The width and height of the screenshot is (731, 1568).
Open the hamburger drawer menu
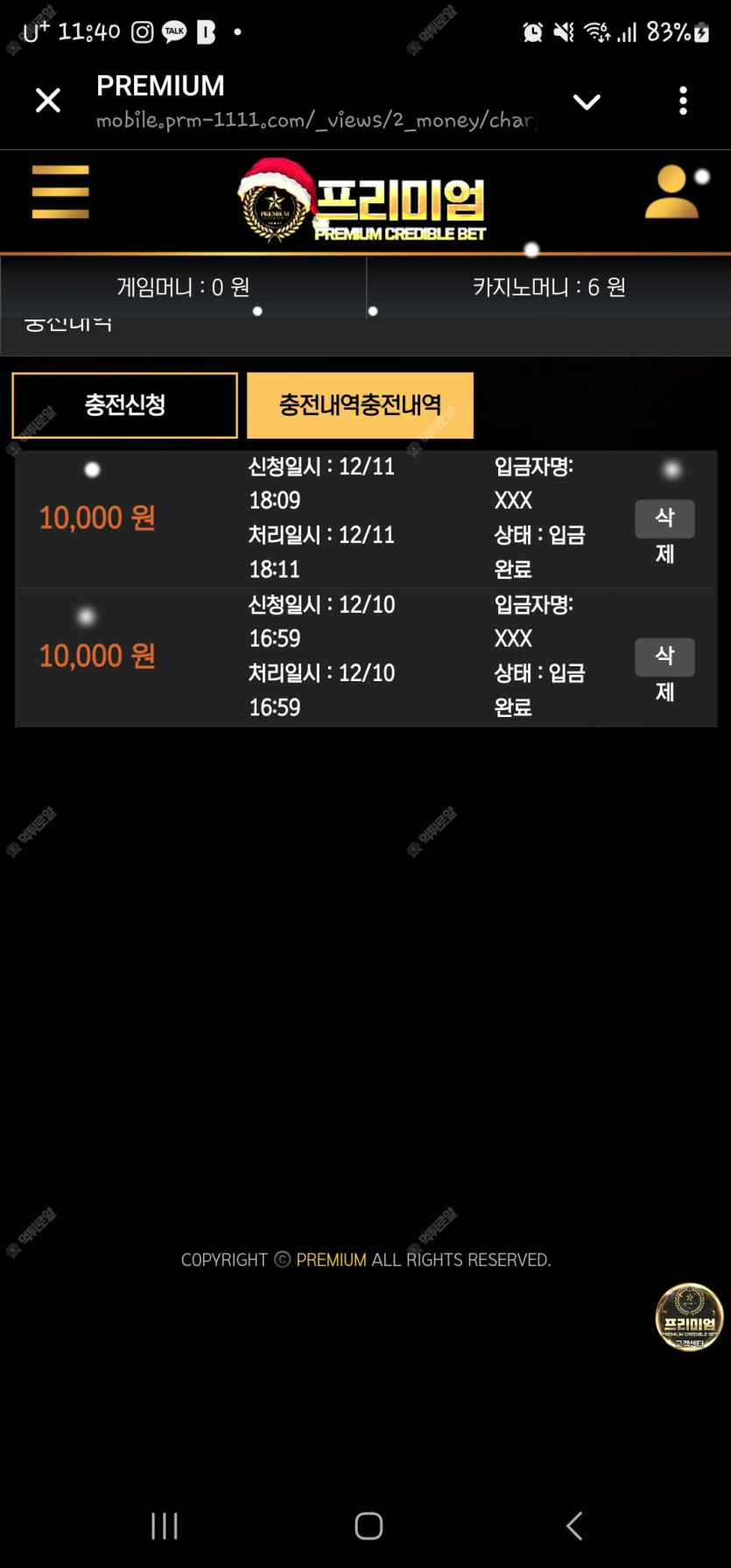click(x=60, y=192)
